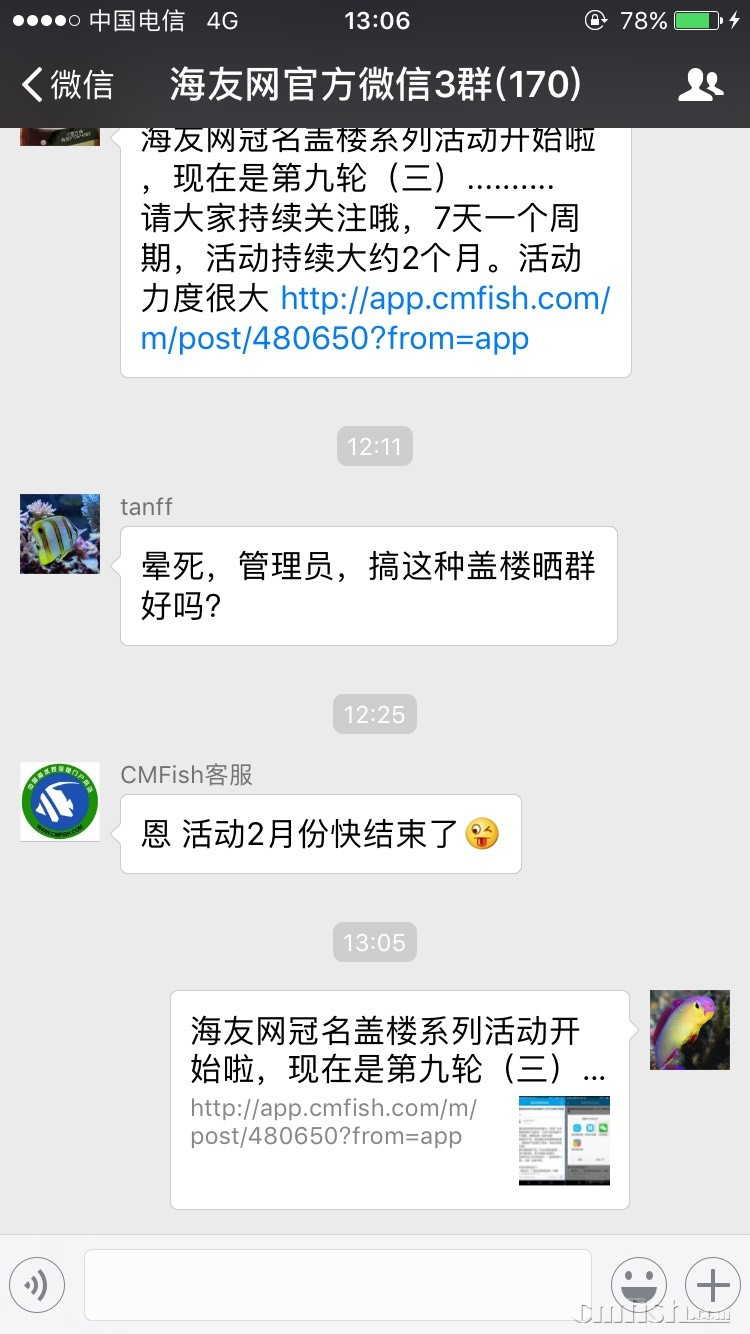View CMFish客服's profile avatar
This screenshot has height=1334, width=750.
tap(60, 801)
